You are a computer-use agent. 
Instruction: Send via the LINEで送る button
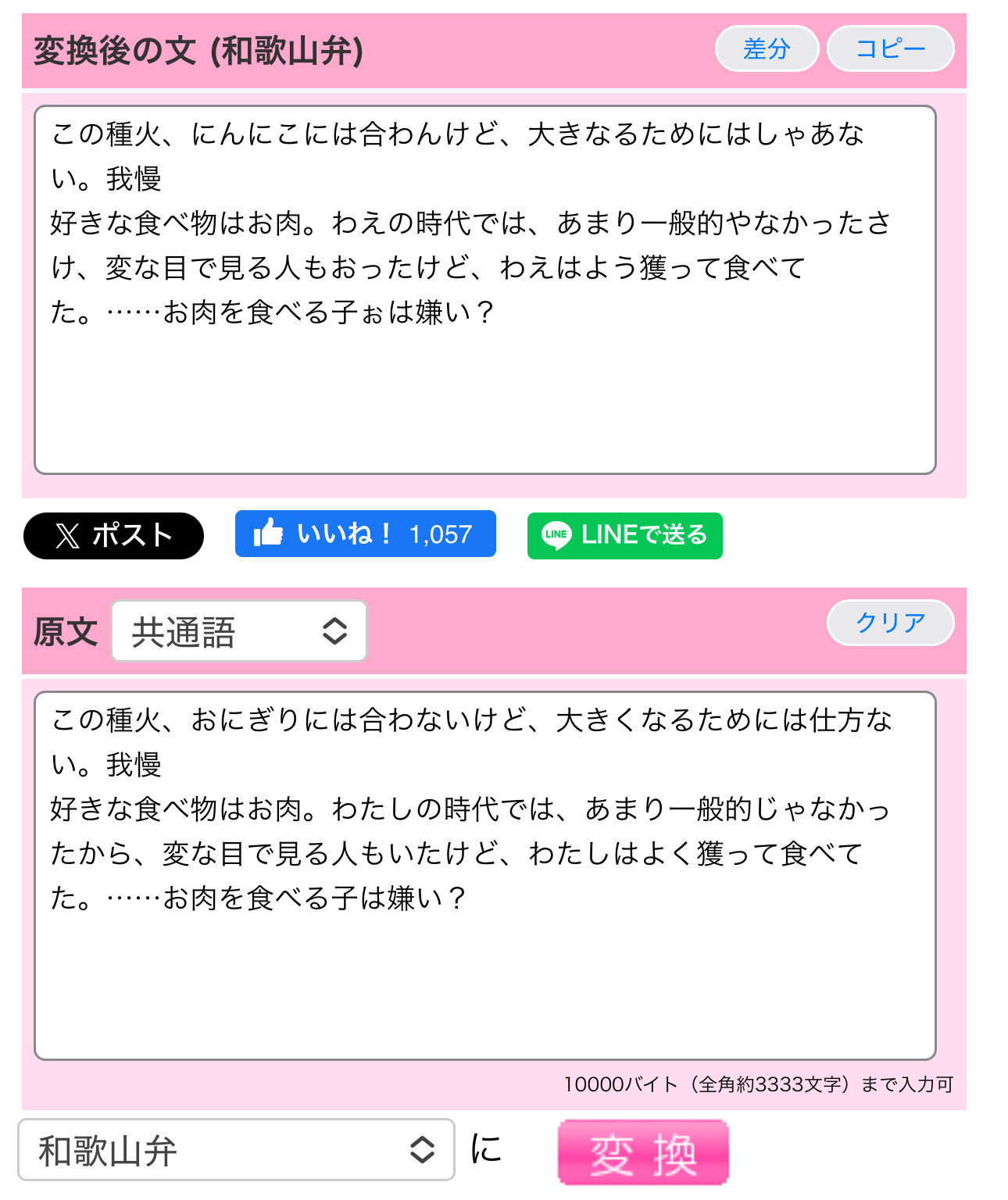pos(624,536)
